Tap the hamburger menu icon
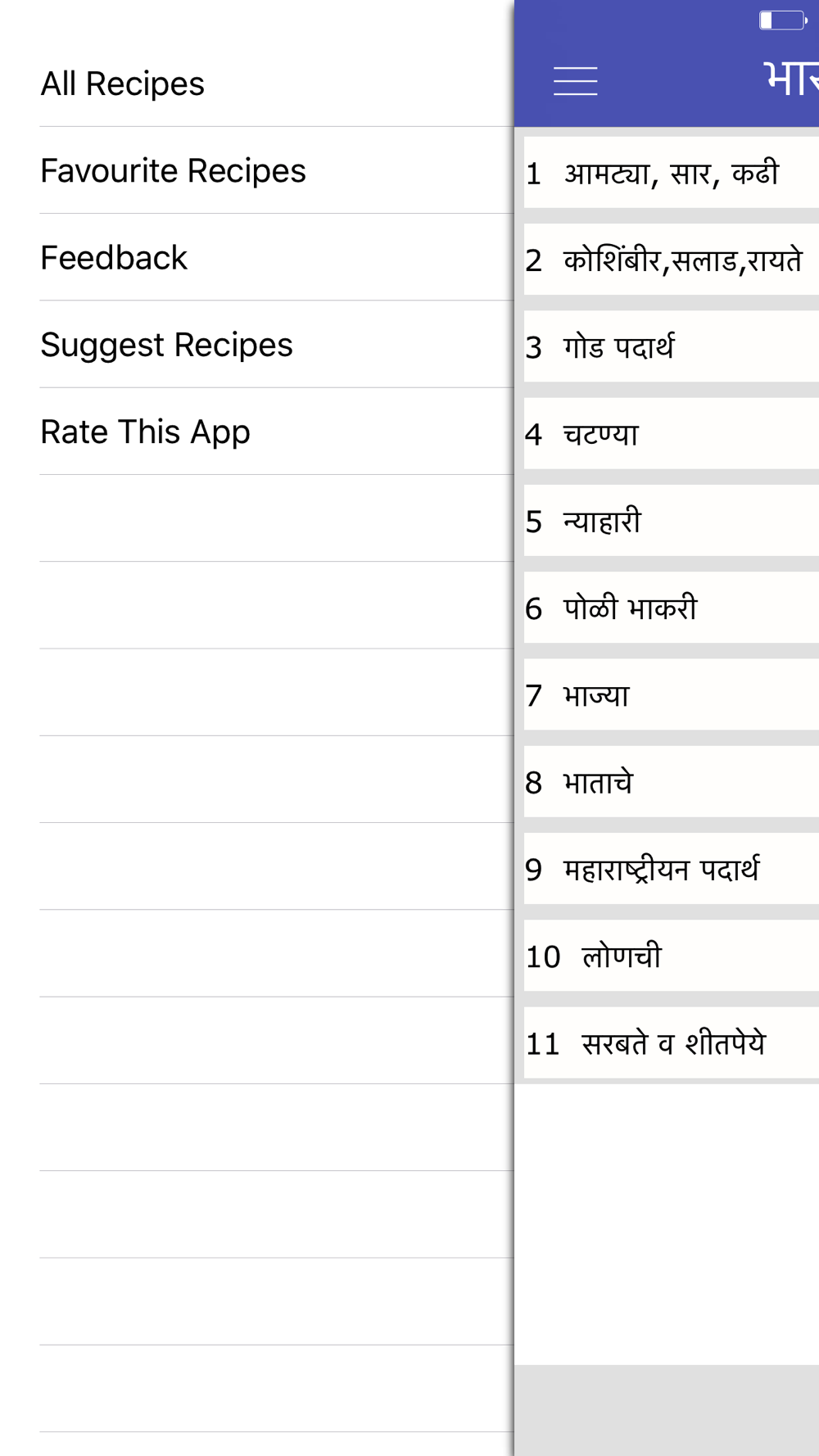This screenshot has height=1456, width=819. 575,81
